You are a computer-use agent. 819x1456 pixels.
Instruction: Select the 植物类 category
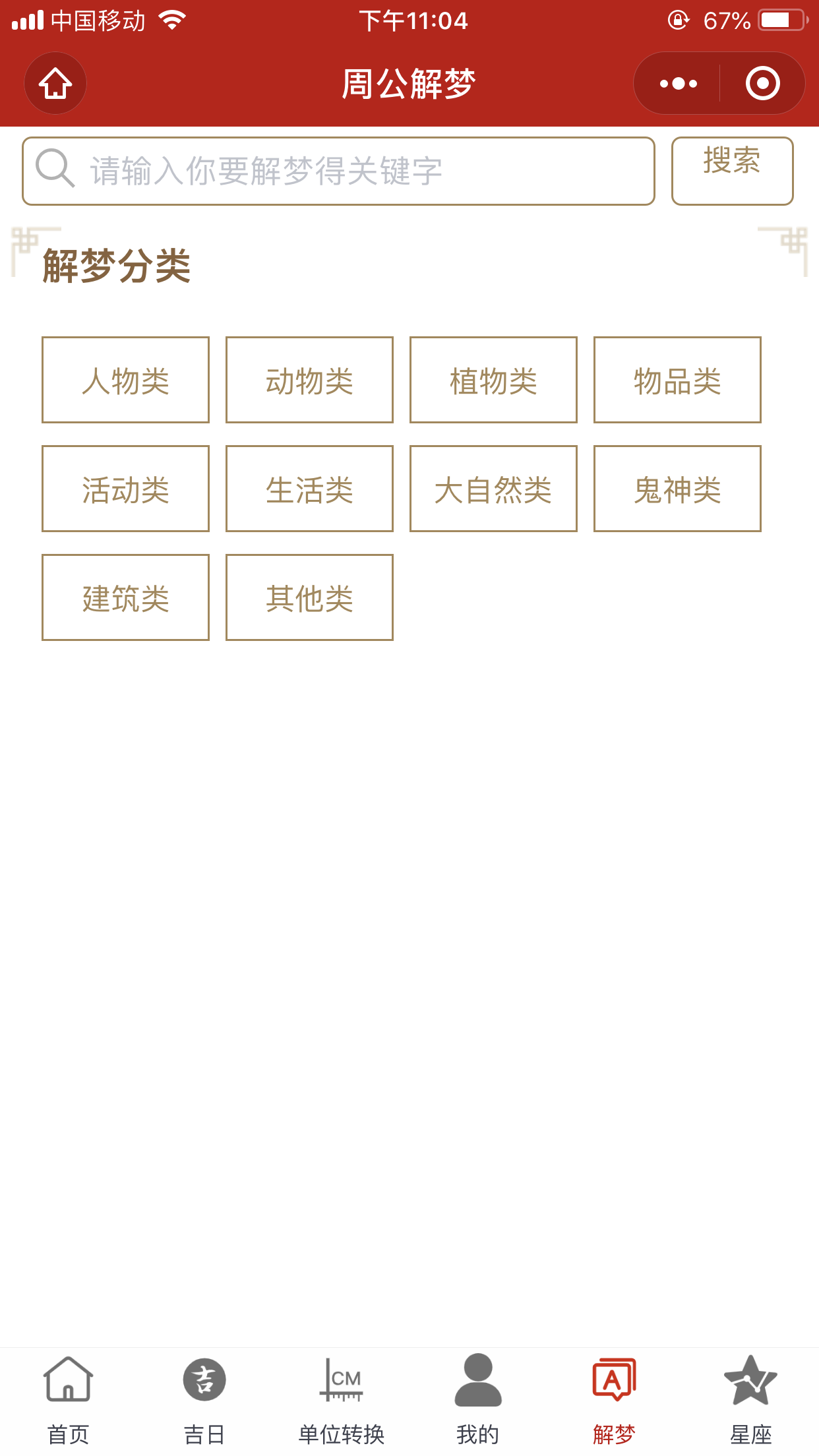493,380
